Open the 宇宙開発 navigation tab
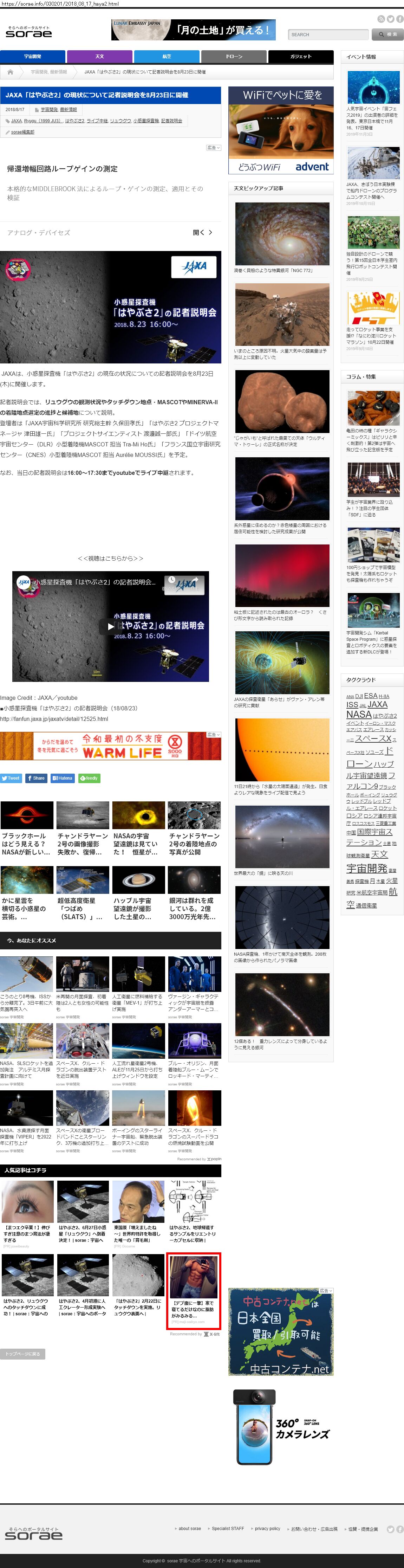 click(x=33, y=57)
